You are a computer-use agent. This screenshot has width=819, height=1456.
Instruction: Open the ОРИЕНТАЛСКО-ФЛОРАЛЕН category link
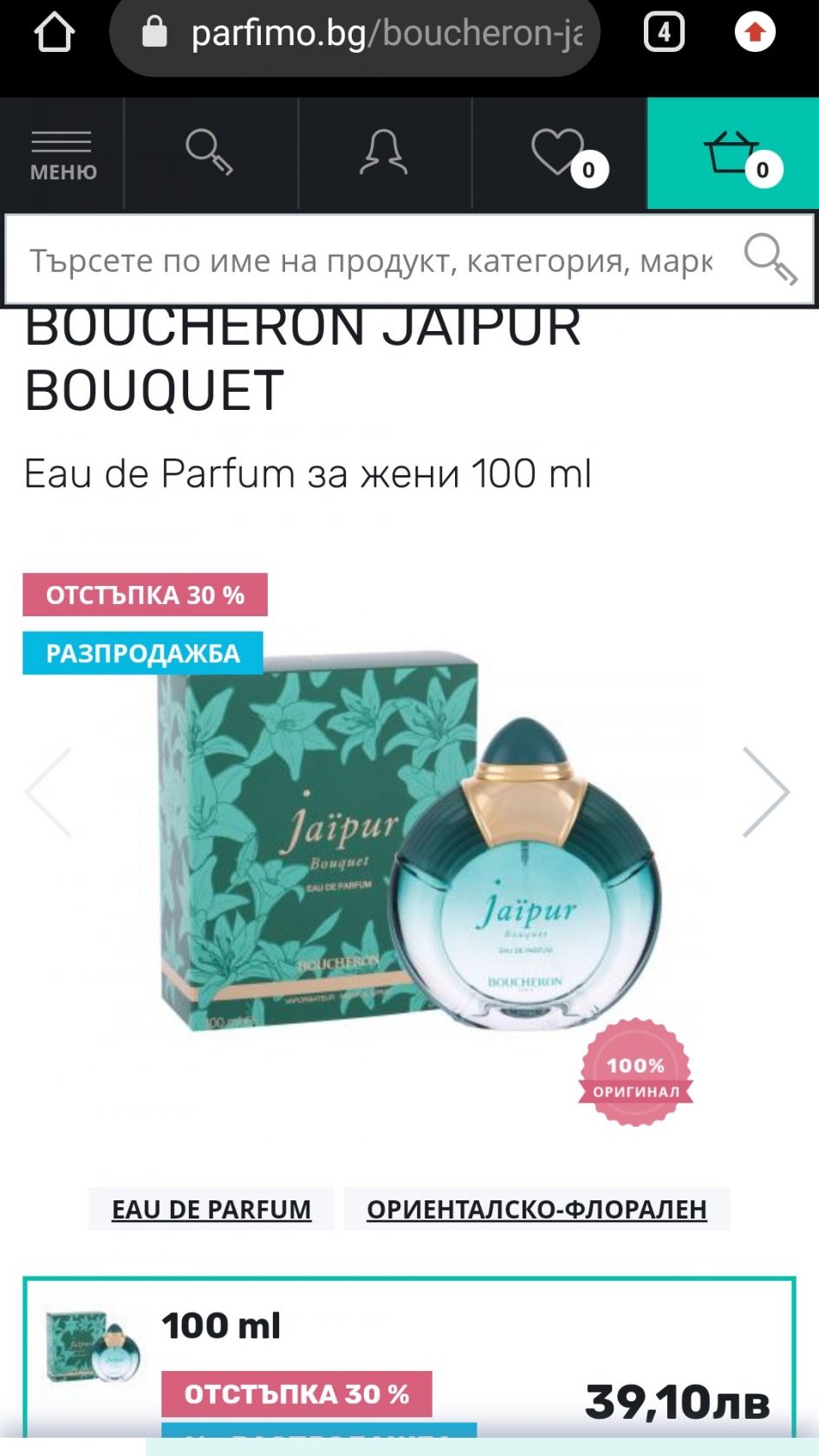pyautogui.click(x=536, y=1209)
